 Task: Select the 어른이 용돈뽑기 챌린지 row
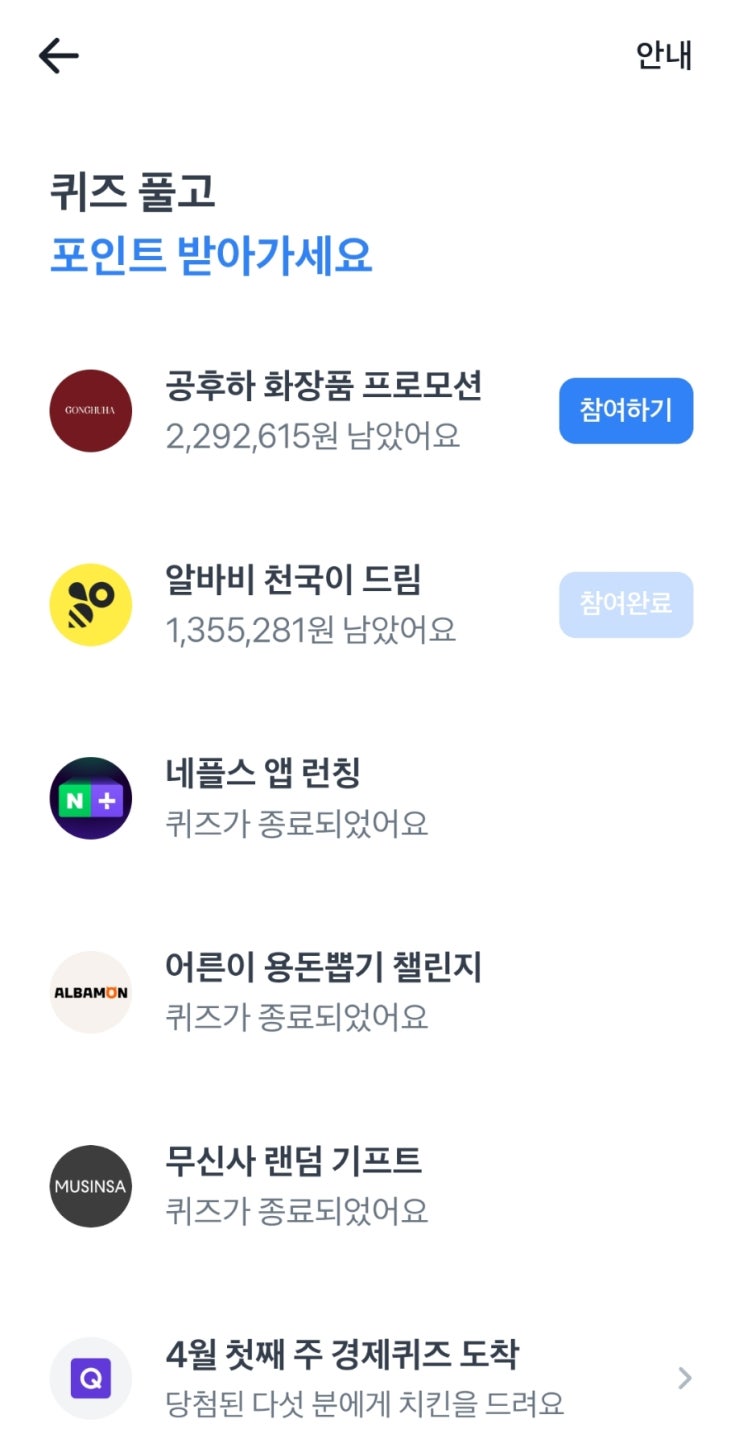323,991
